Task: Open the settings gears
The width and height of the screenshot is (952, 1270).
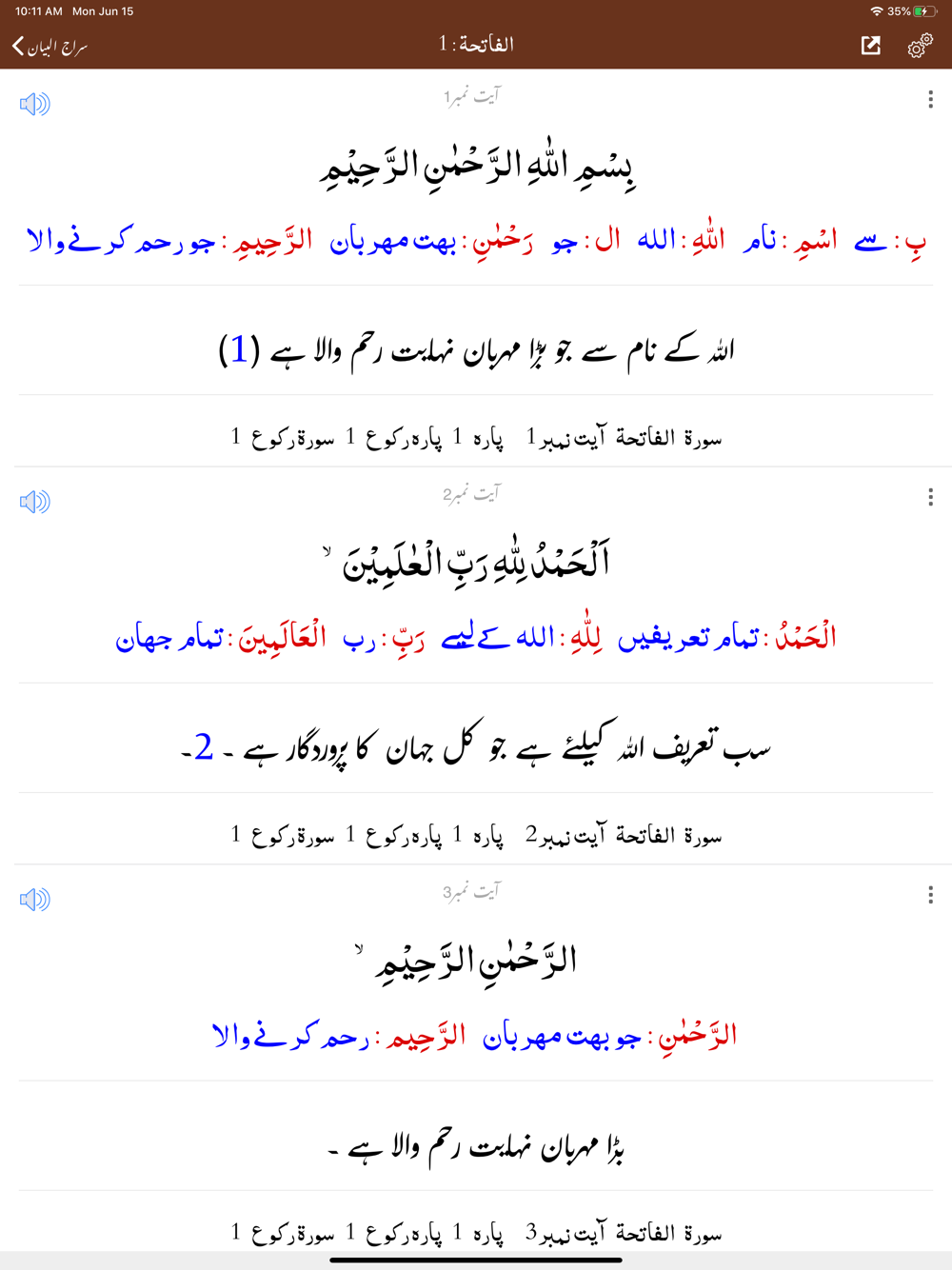Action: (x=920, y=46)
